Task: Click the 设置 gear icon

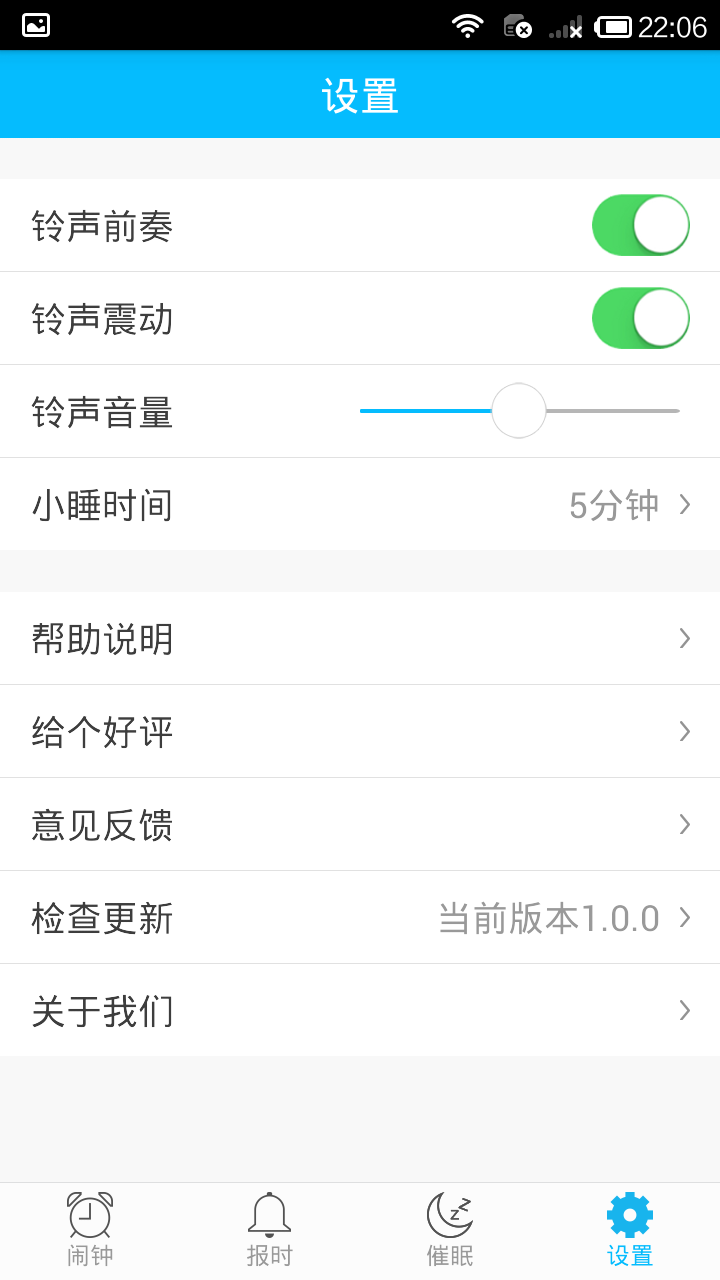Action: (628, 1217)
